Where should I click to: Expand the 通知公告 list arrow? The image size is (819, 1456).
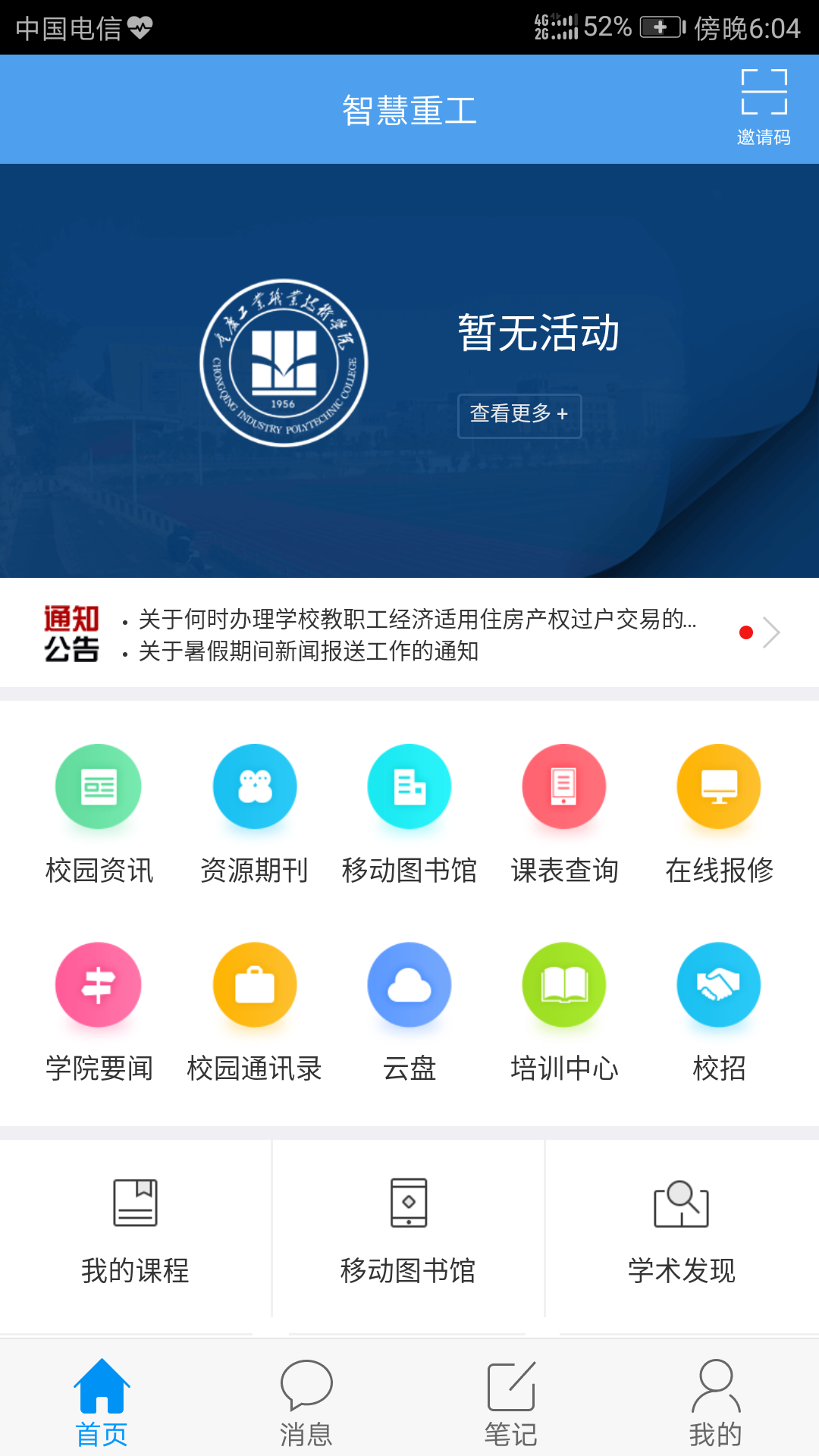[771, 632]
